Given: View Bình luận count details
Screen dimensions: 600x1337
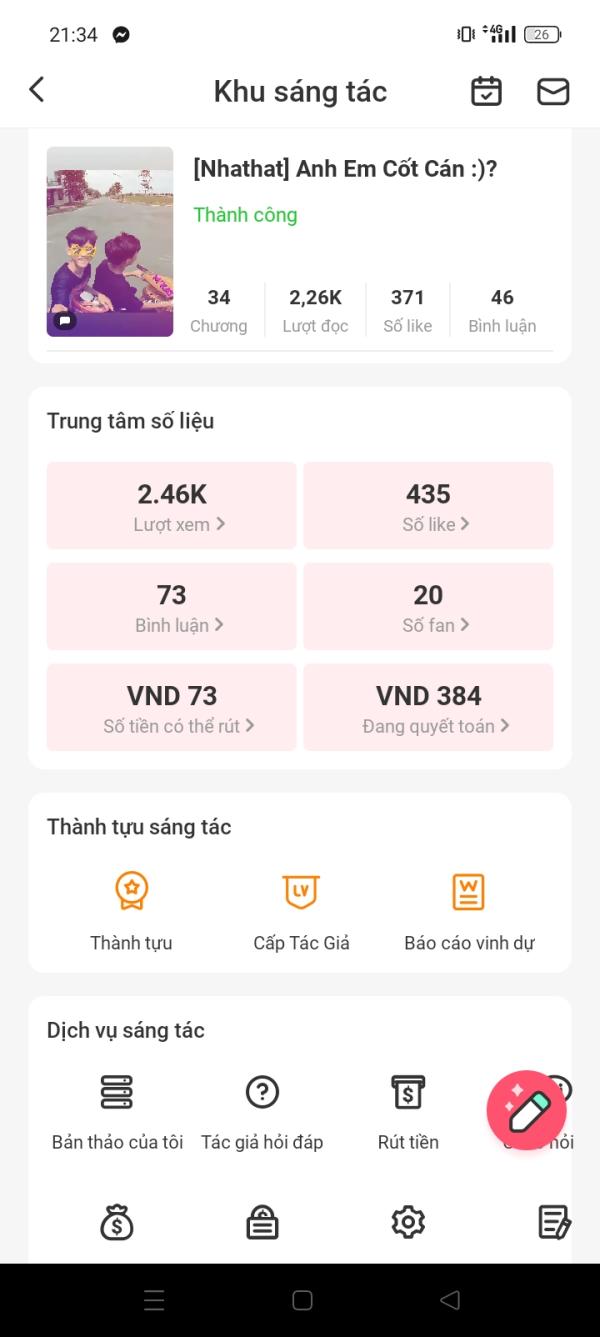Looking at the screenshot, I should [172, 606].
